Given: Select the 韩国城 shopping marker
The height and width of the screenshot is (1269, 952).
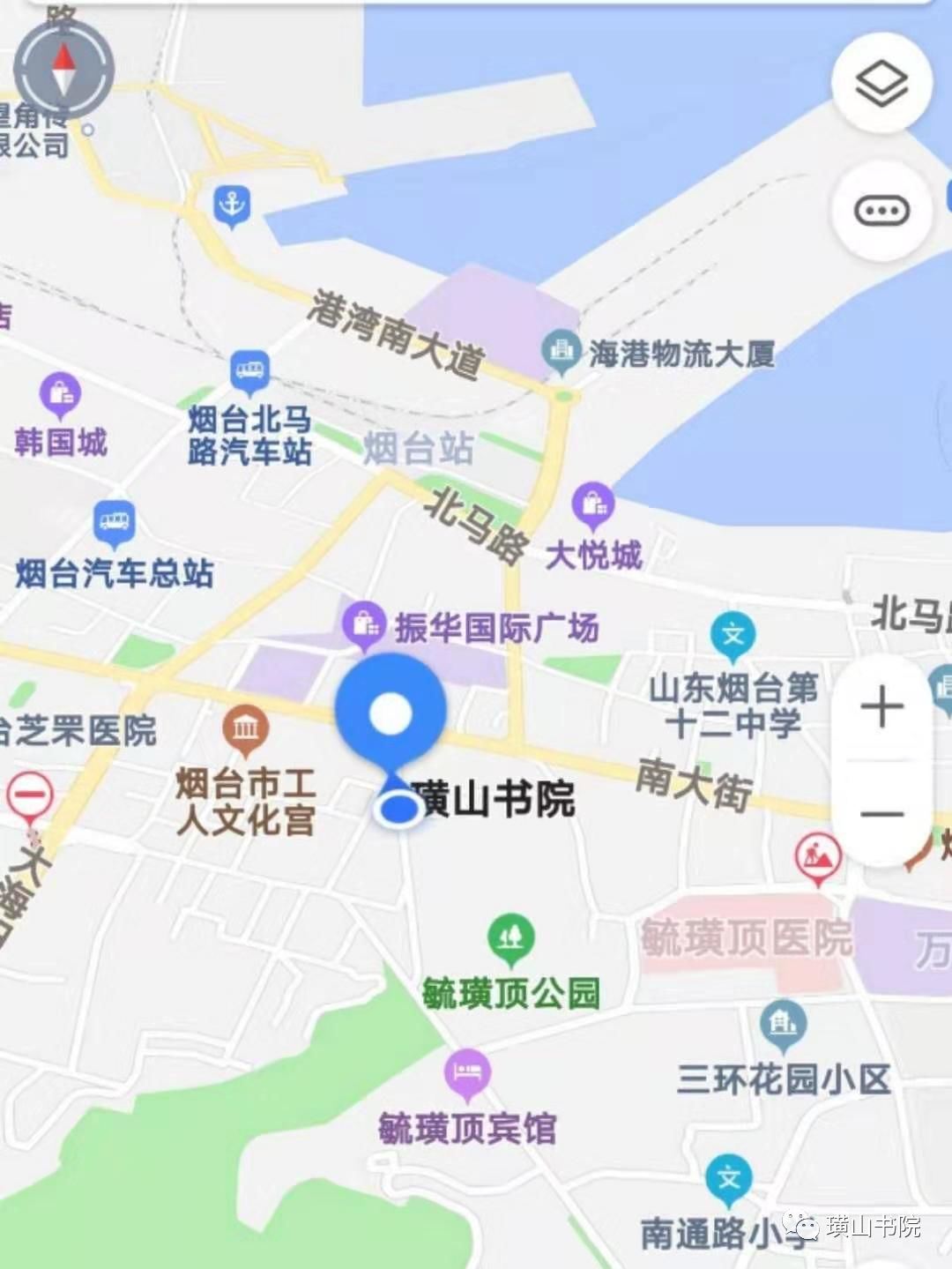Looking at the screenshot, I should tap(60, 394).
